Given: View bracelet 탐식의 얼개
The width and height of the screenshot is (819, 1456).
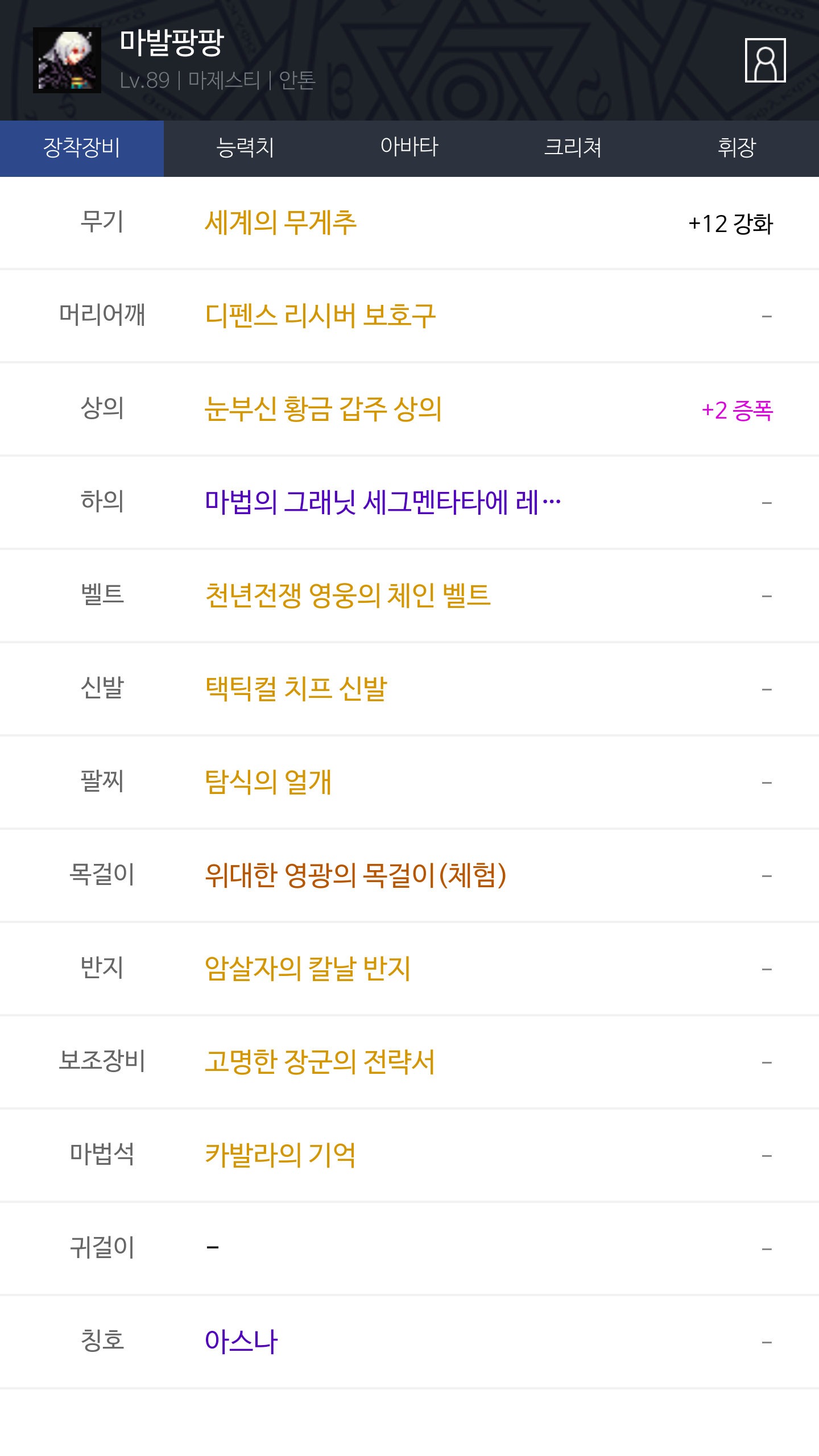Looking at the screenshot, I should point(268,782).
